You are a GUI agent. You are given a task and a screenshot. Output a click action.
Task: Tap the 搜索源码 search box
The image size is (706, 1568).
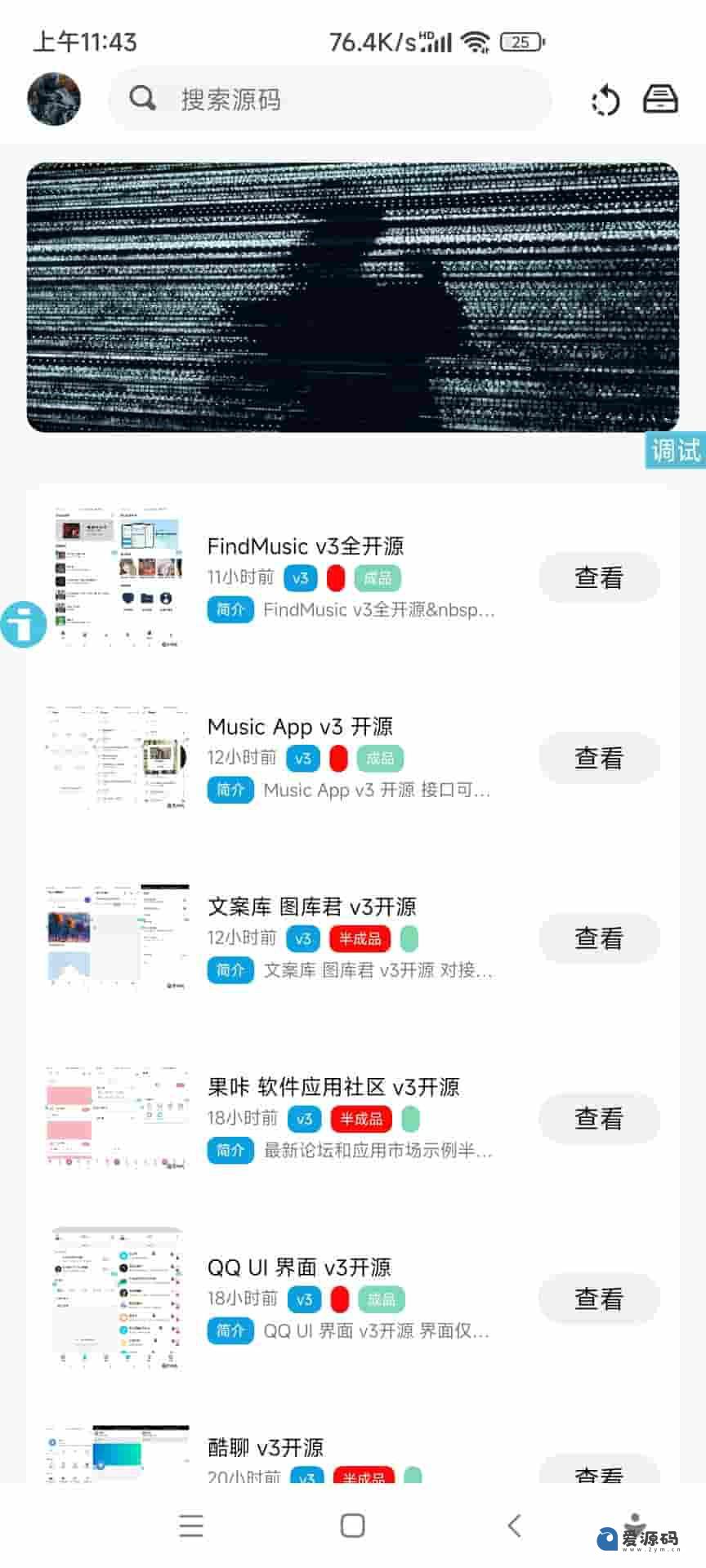330,99
